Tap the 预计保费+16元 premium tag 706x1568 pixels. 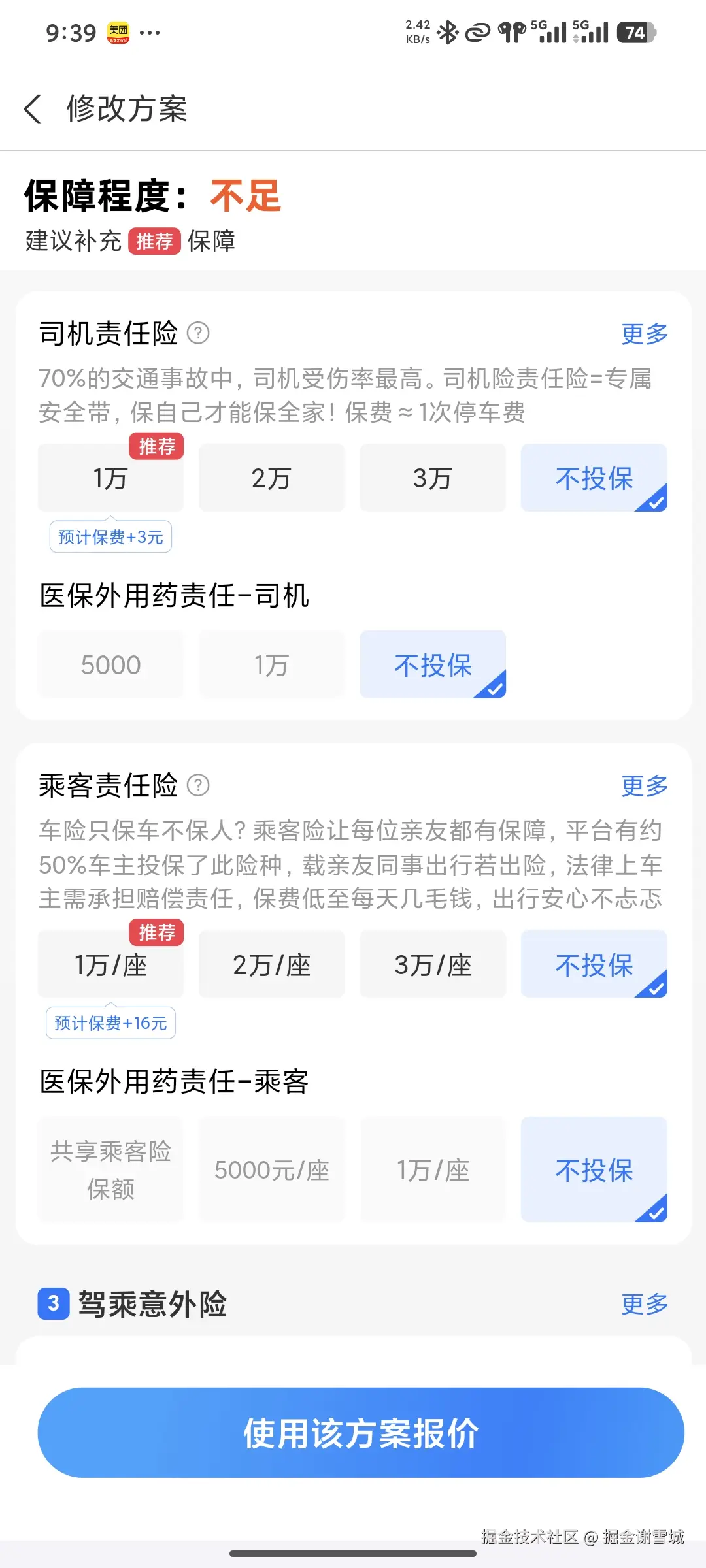pyautogui.click(x=110, y=1022)
